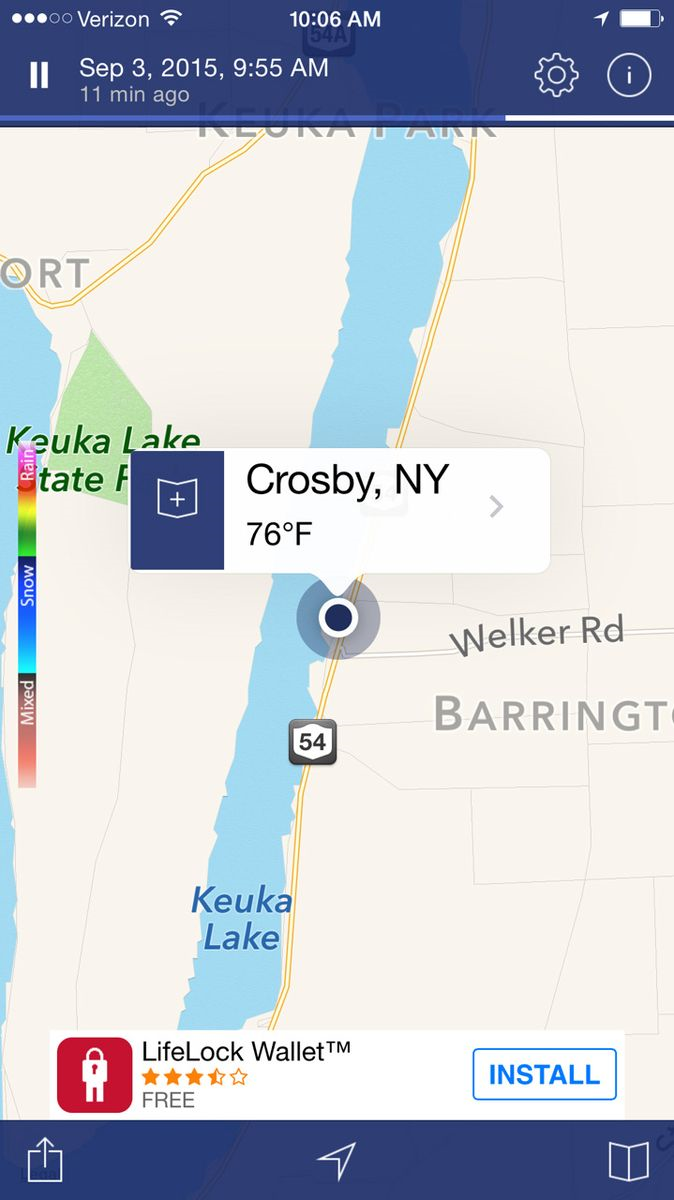
Task: Install LifeLock Wallet app
Action: 544,1075
